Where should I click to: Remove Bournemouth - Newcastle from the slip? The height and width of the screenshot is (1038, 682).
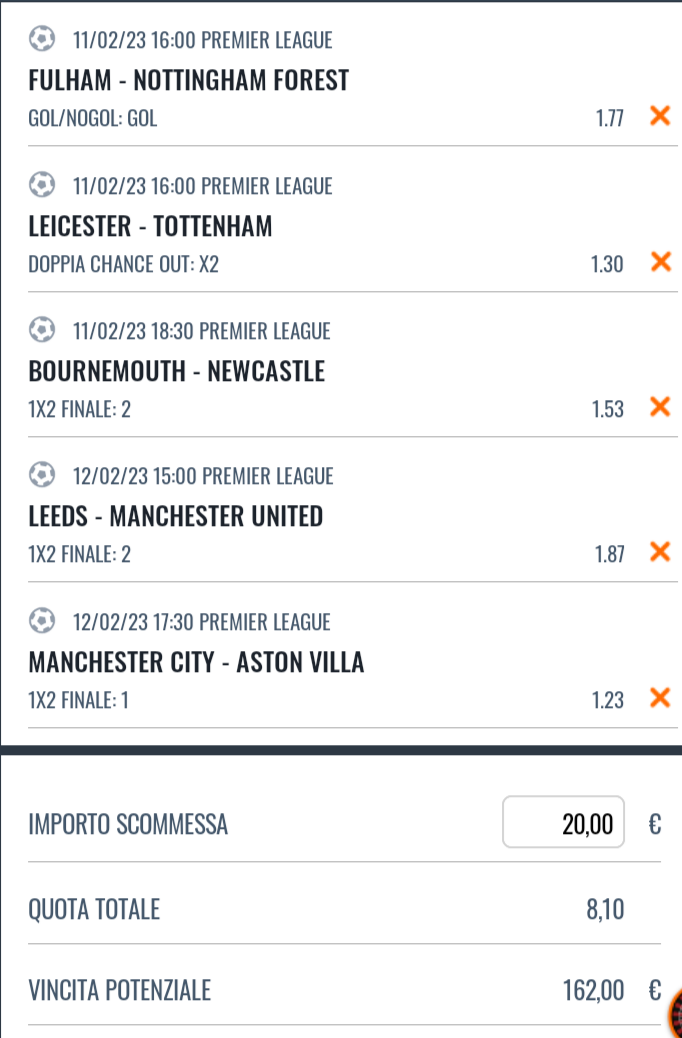(x=659, y=407)
